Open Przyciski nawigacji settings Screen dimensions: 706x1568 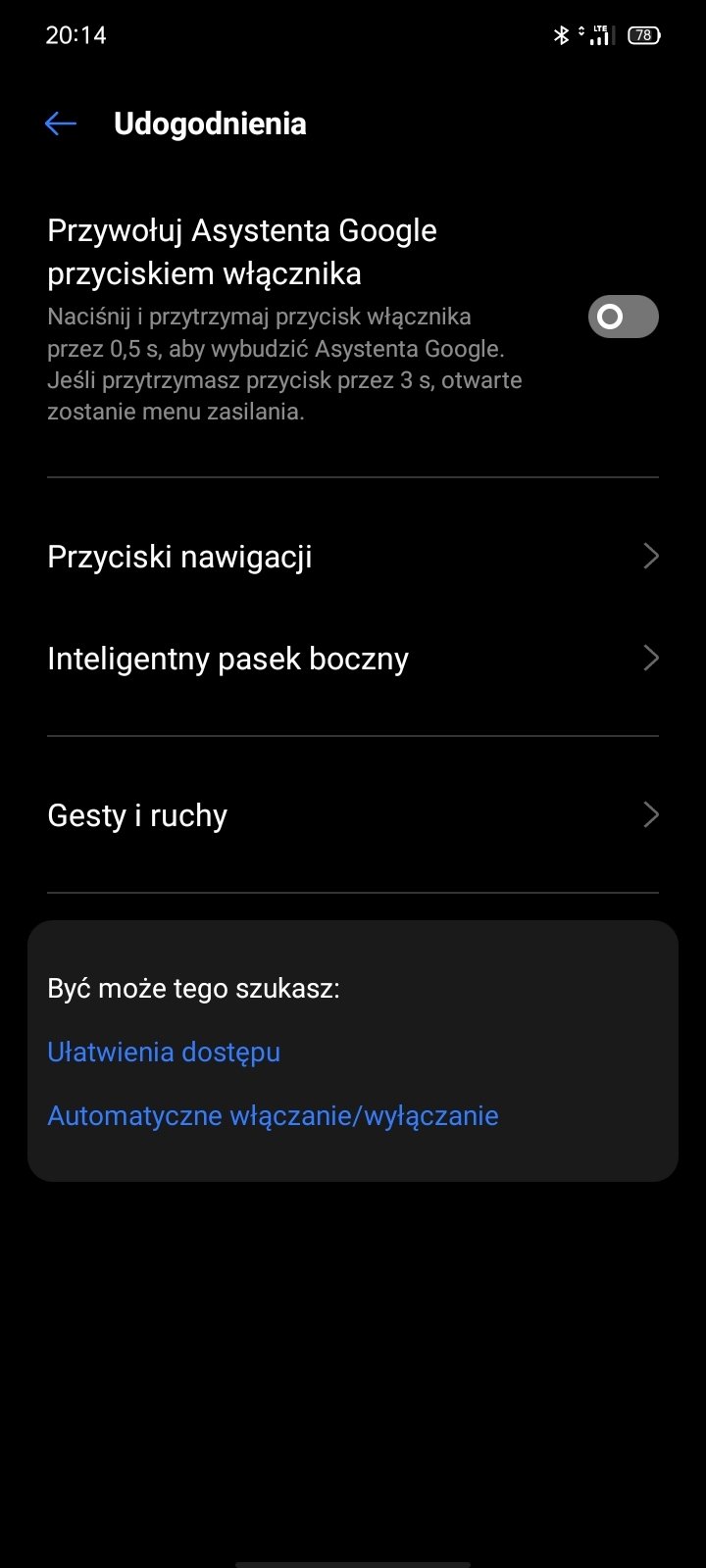[353, 557]
